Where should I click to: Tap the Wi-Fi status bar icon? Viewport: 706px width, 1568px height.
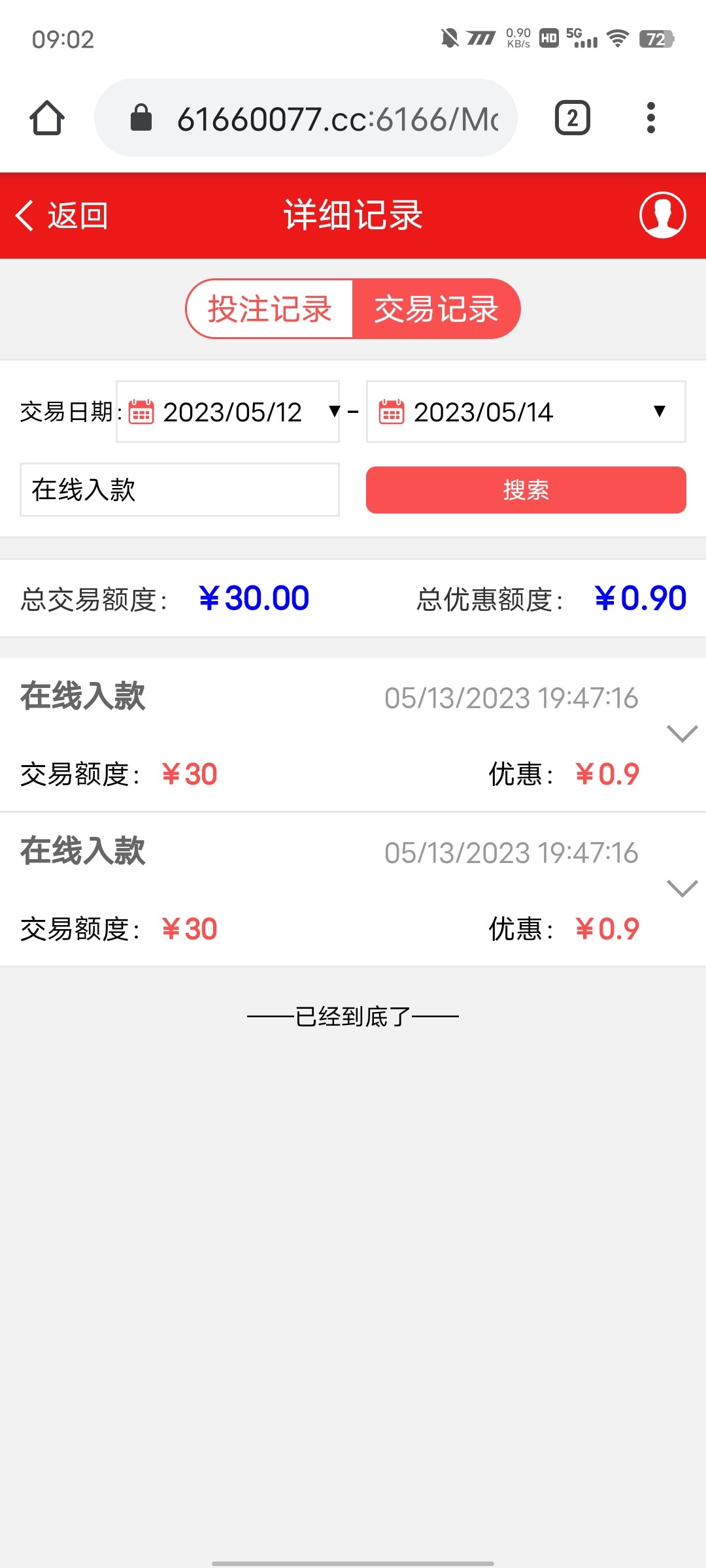(617, 40)
